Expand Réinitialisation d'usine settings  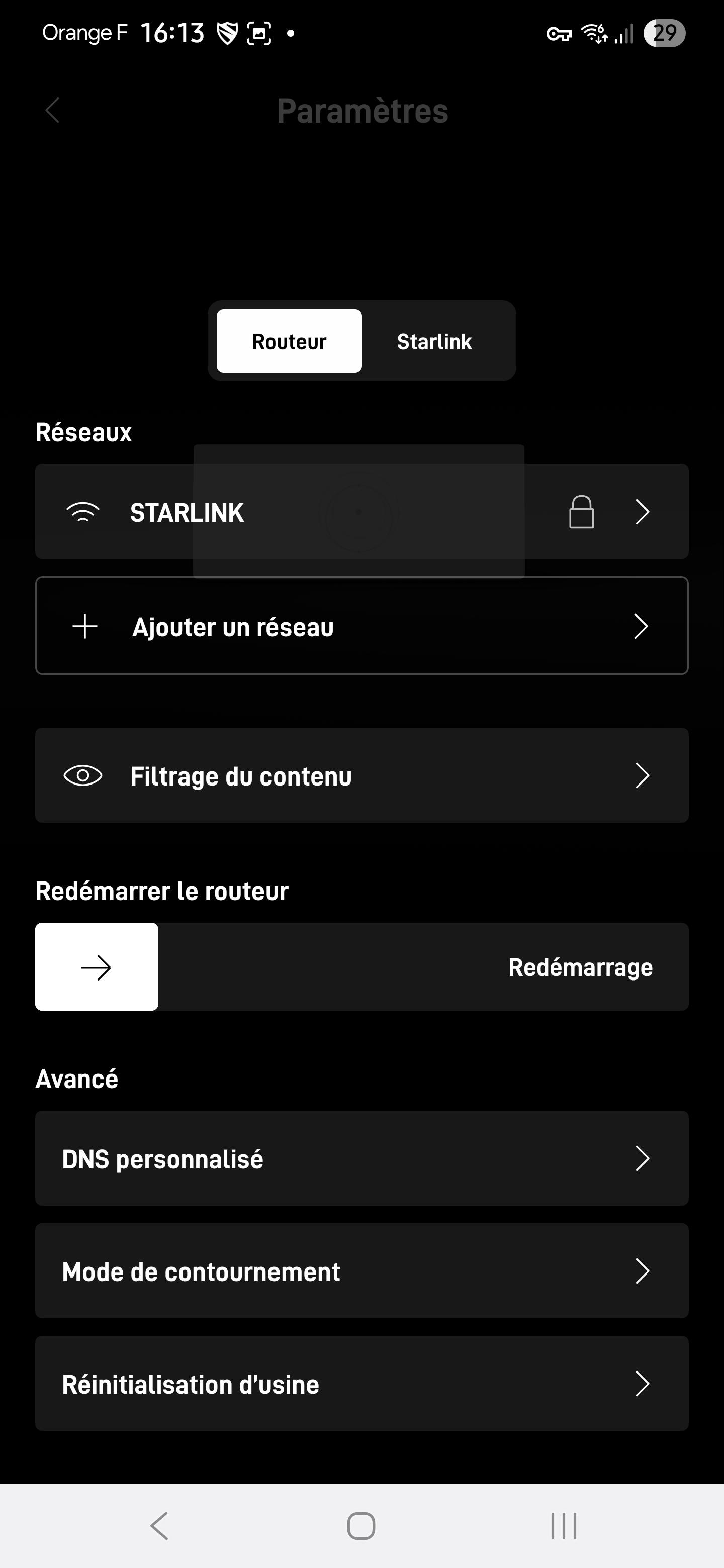361,1383
